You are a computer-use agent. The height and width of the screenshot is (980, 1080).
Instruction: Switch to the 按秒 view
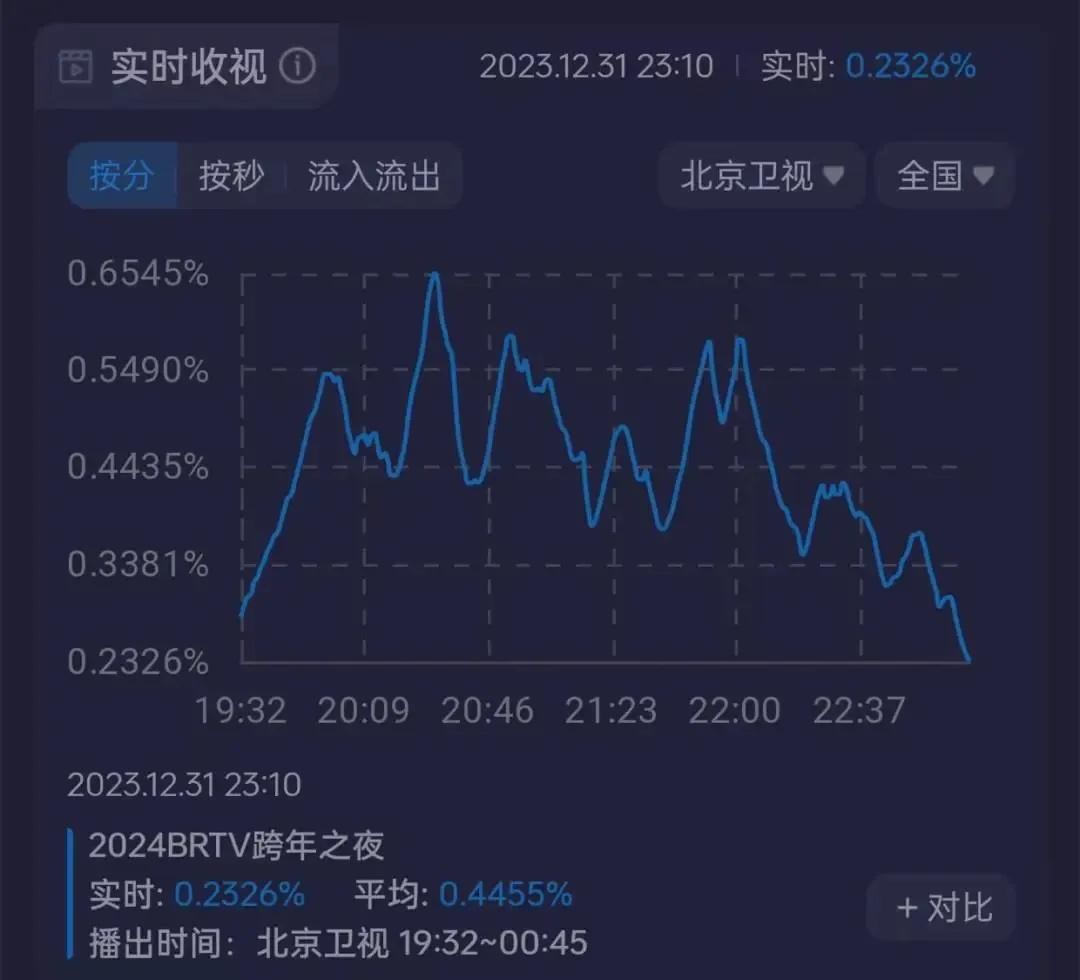[x=231, y=176]
